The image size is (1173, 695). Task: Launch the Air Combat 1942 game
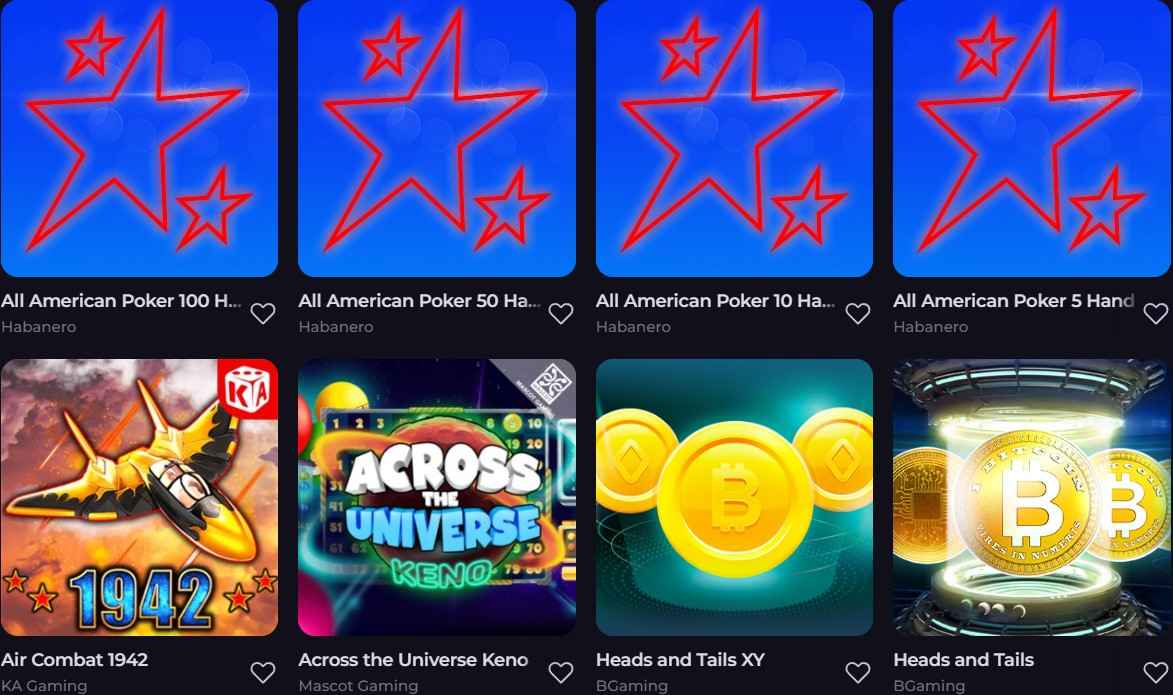click(x=139, y=497)
